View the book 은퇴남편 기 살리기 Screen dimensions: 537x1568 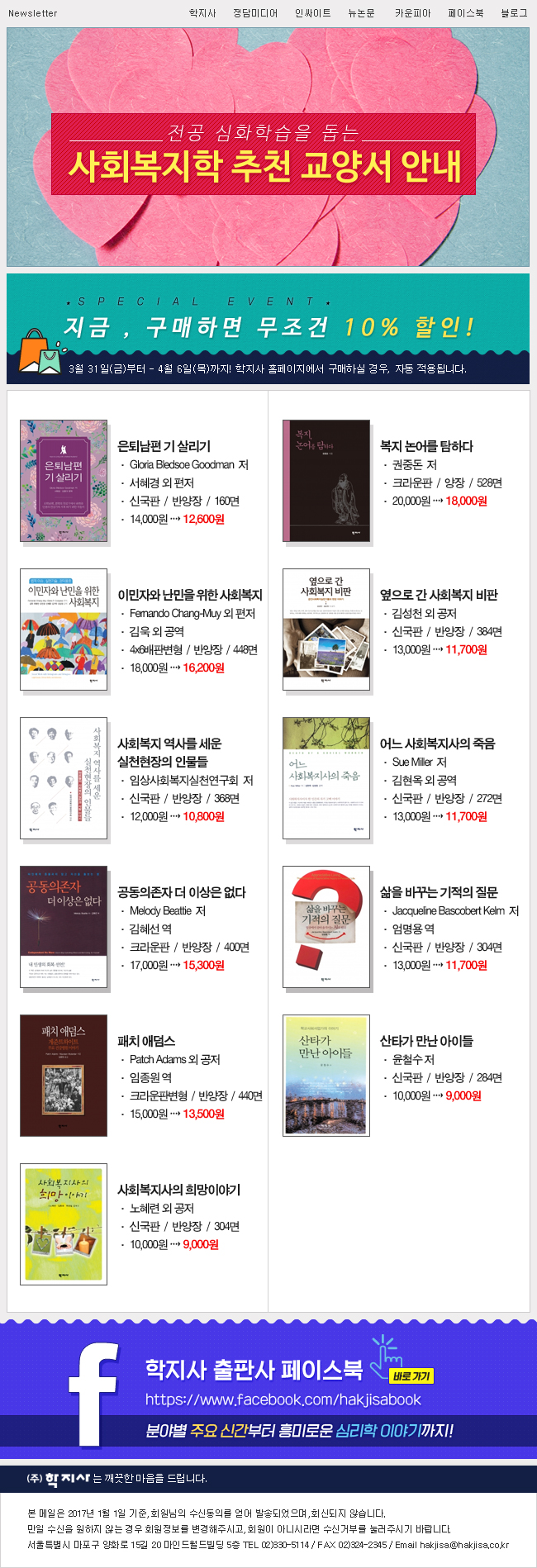[x=64, y=481]
